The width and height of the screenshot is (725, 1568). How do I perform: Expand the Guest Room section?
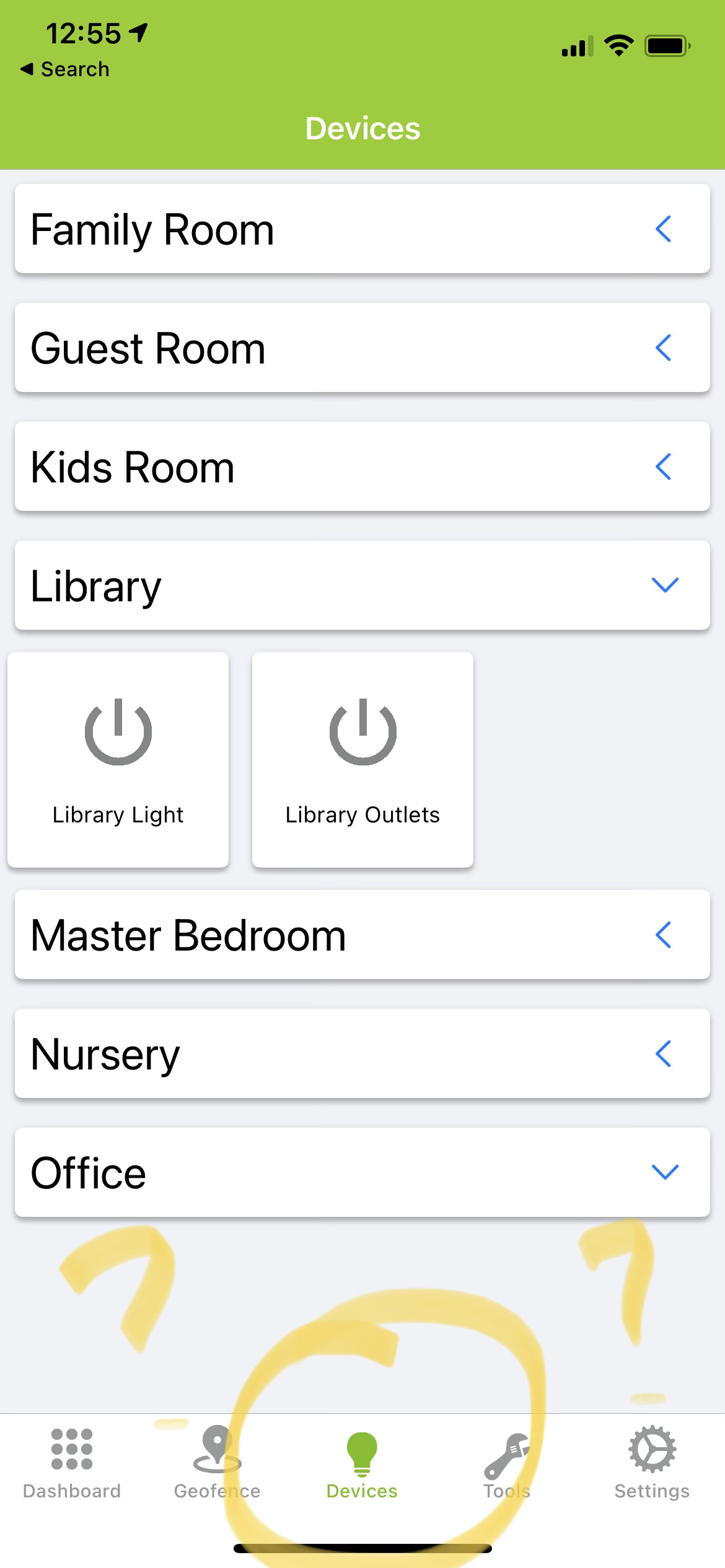point(362,348)
